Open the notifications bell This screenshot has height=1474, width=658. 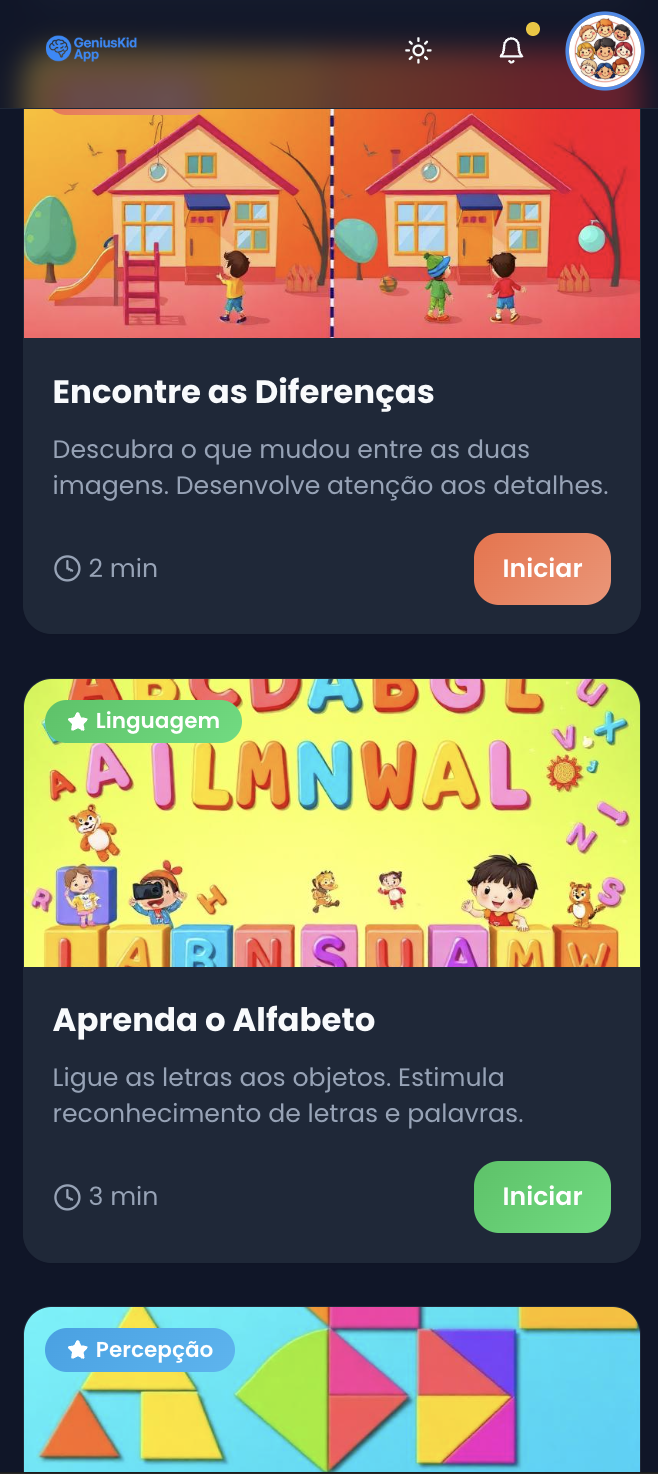[x=511, y=51]
